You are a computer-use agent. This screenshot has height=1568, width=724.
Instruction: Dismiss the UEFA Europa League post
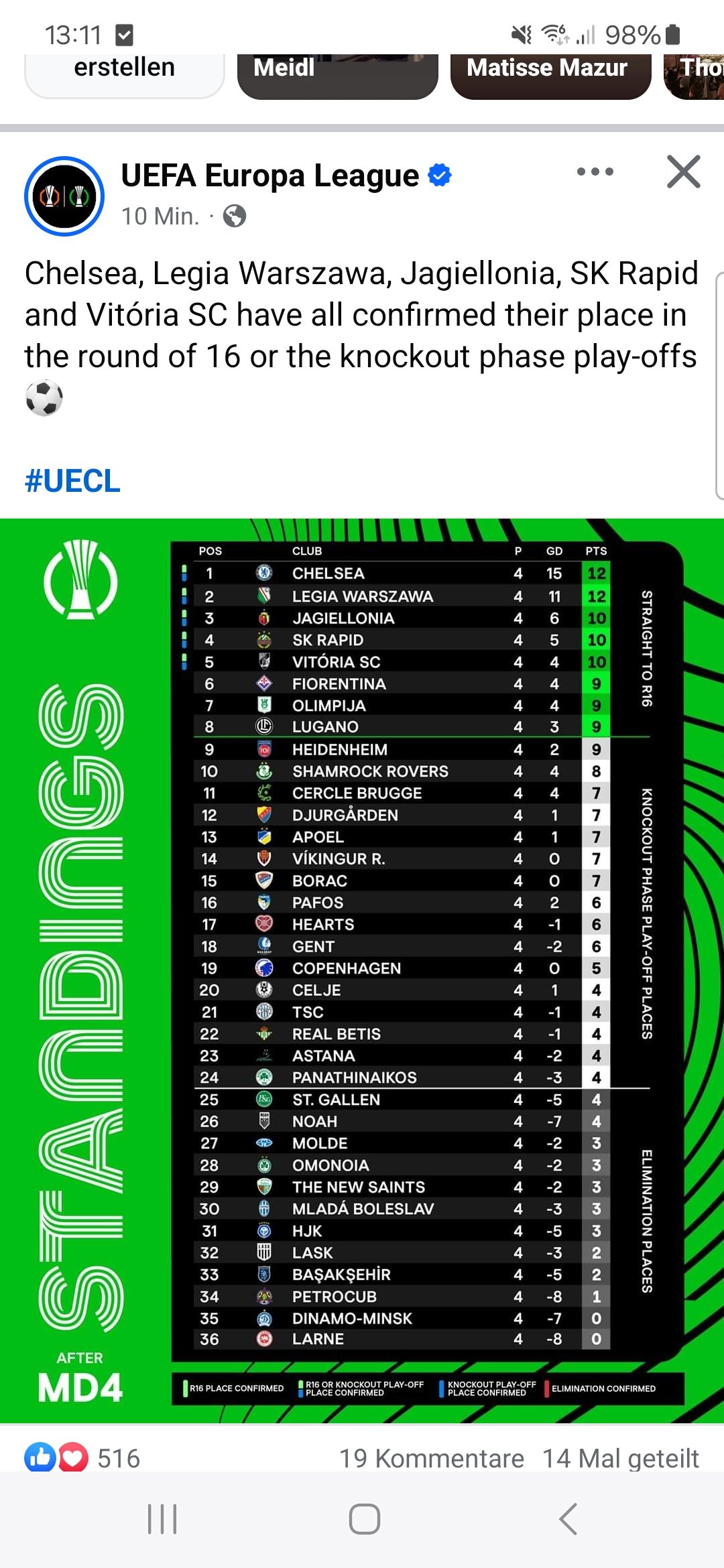click(684, 172)
